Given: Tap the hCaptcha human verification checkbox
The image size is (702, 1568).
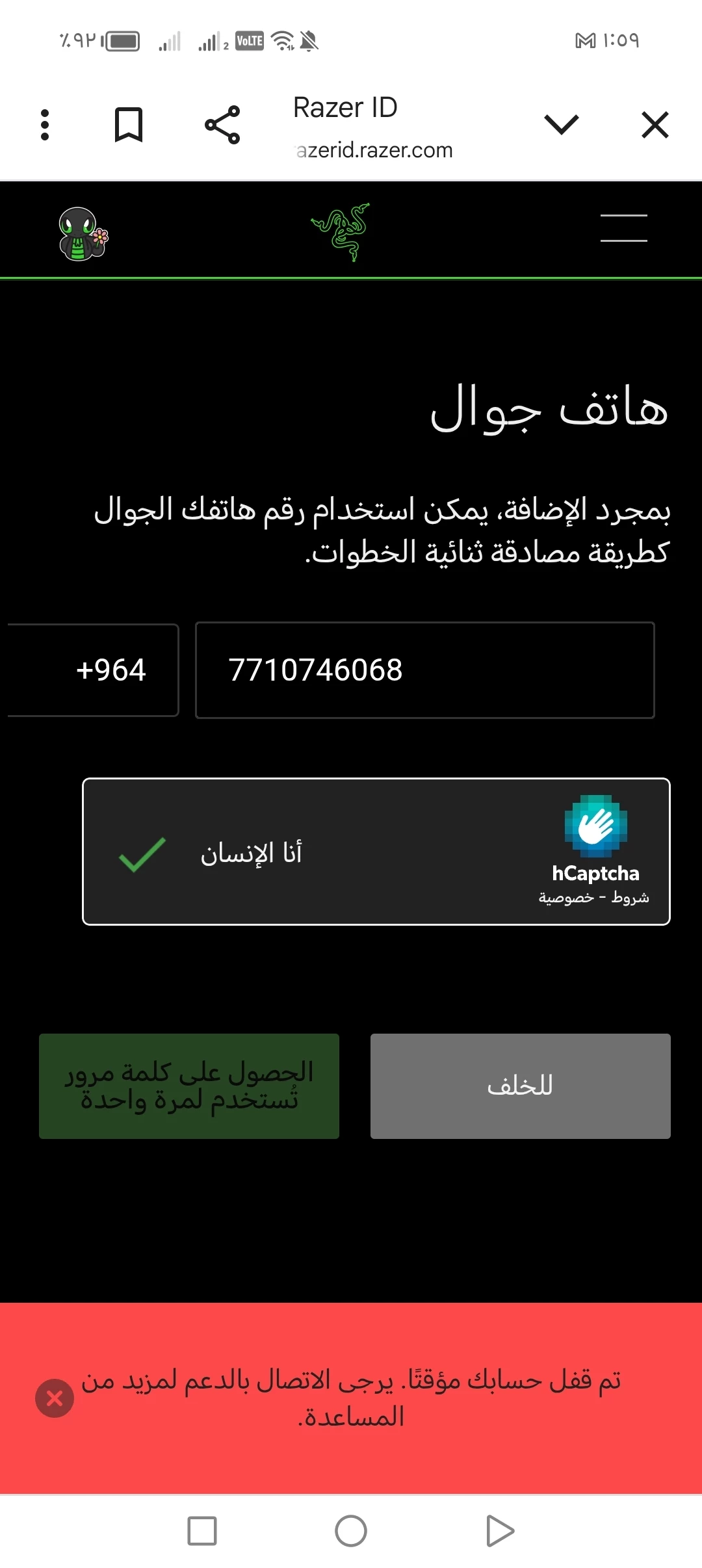Looking at the screenshot, I should tap(142, 854).
